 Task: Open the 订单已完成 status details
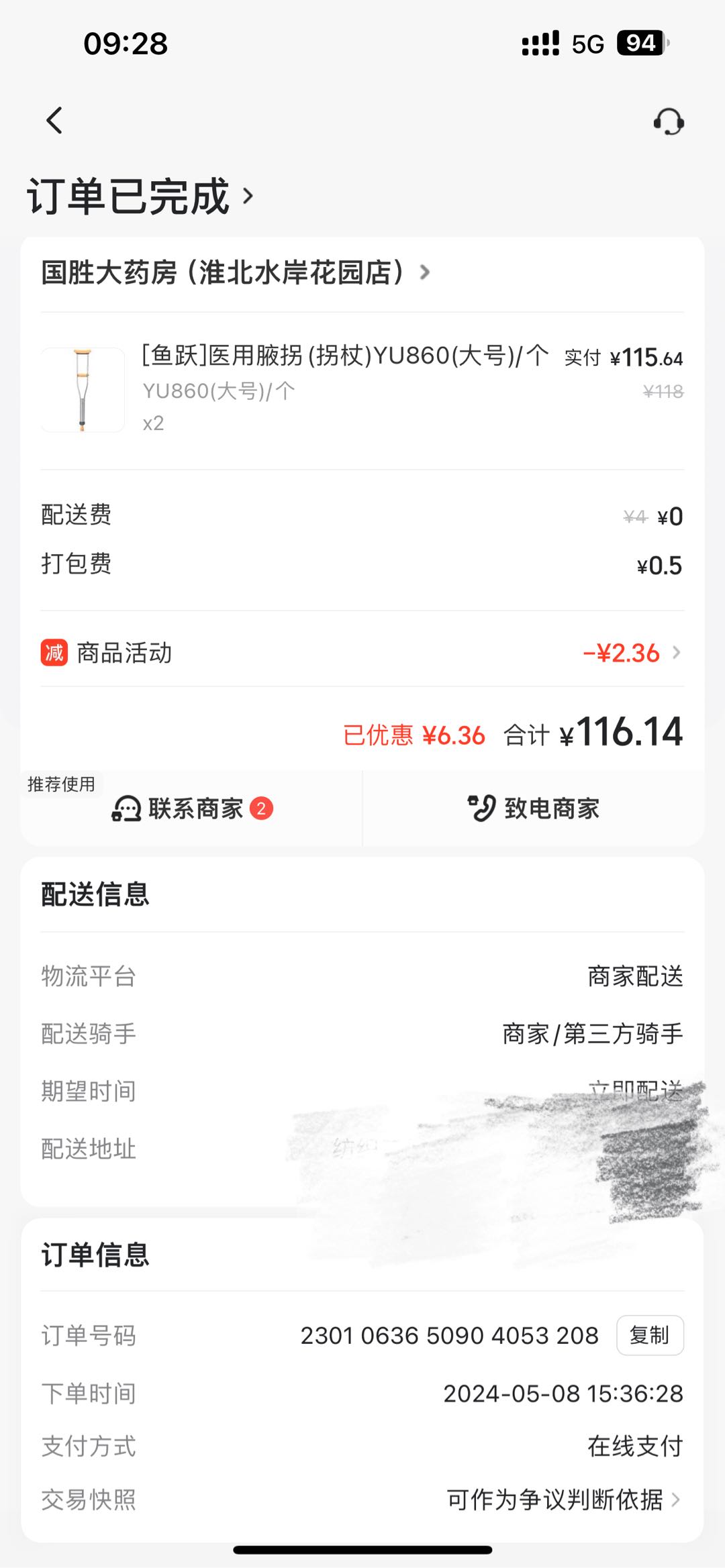(141, 197)
